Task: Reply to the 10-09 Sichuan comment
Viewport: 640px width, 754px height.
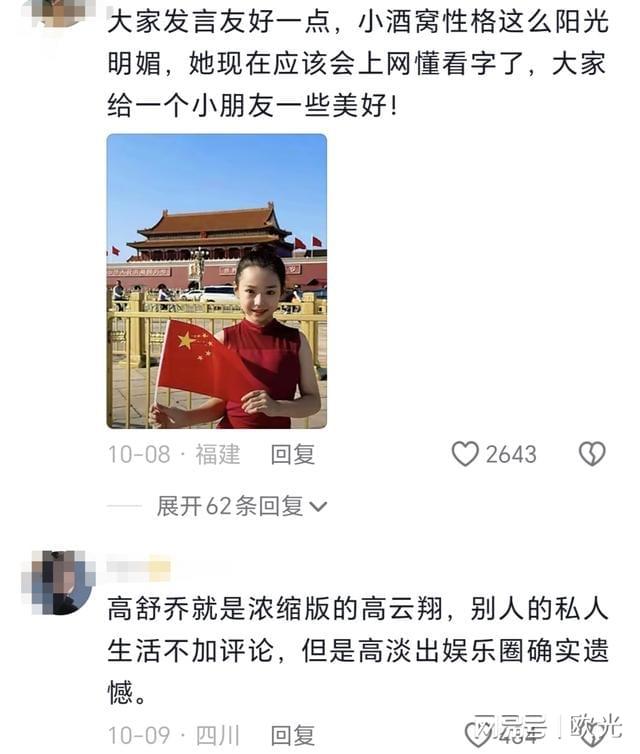Action: 292,736
